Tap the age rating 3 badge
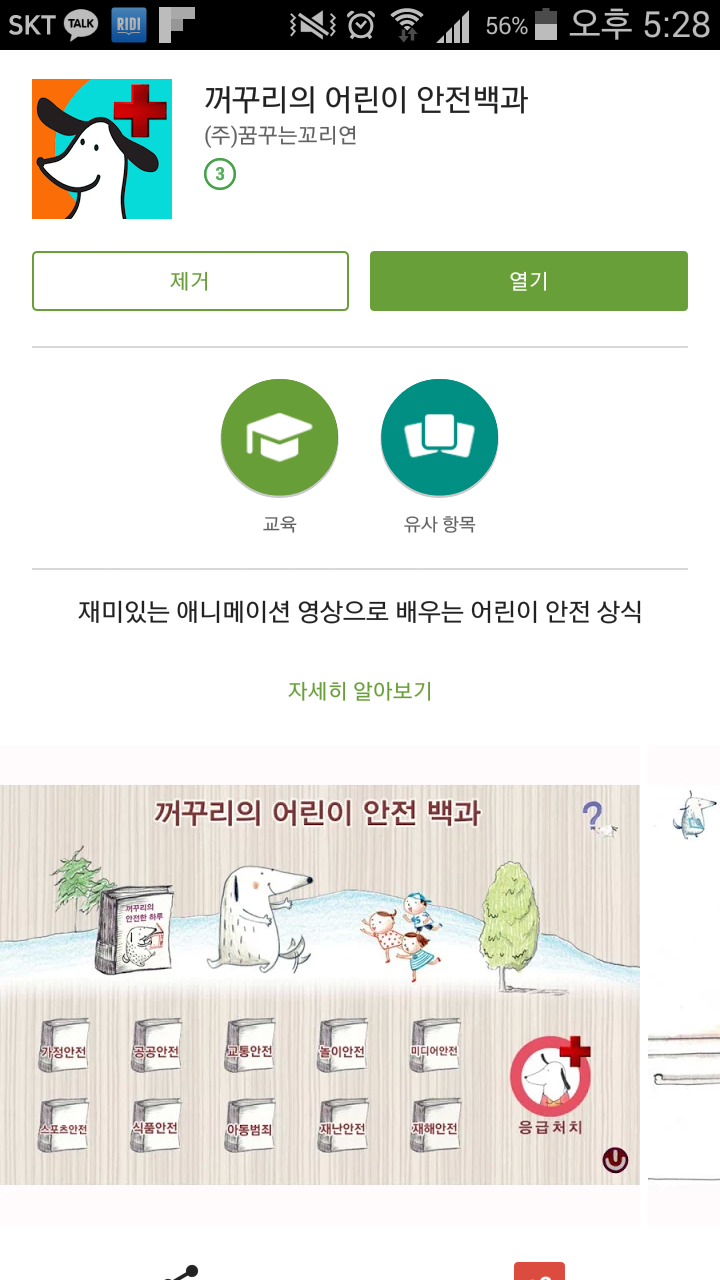 coord(220,175)
